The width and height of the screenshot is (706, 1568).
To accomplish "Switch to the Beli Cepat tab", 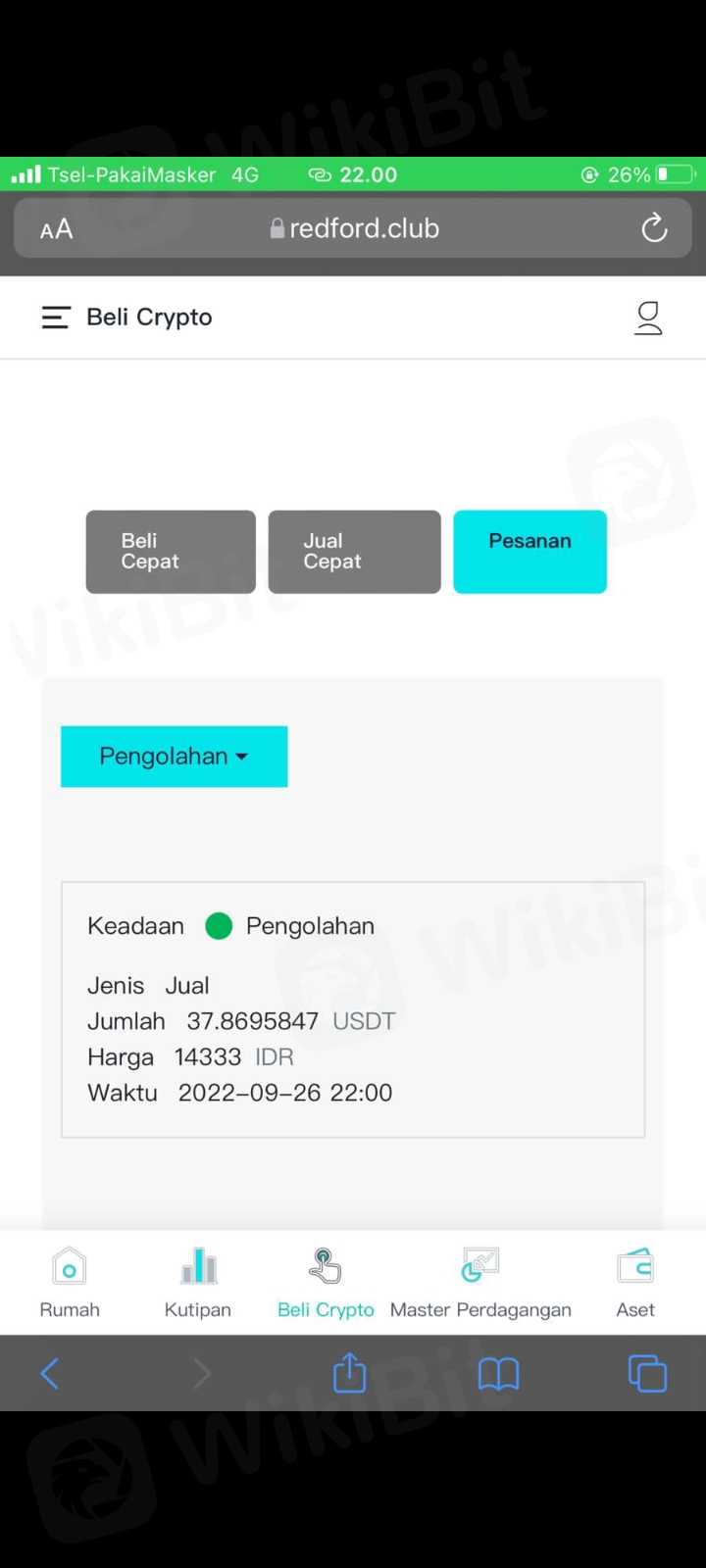I will click(171, 552).
